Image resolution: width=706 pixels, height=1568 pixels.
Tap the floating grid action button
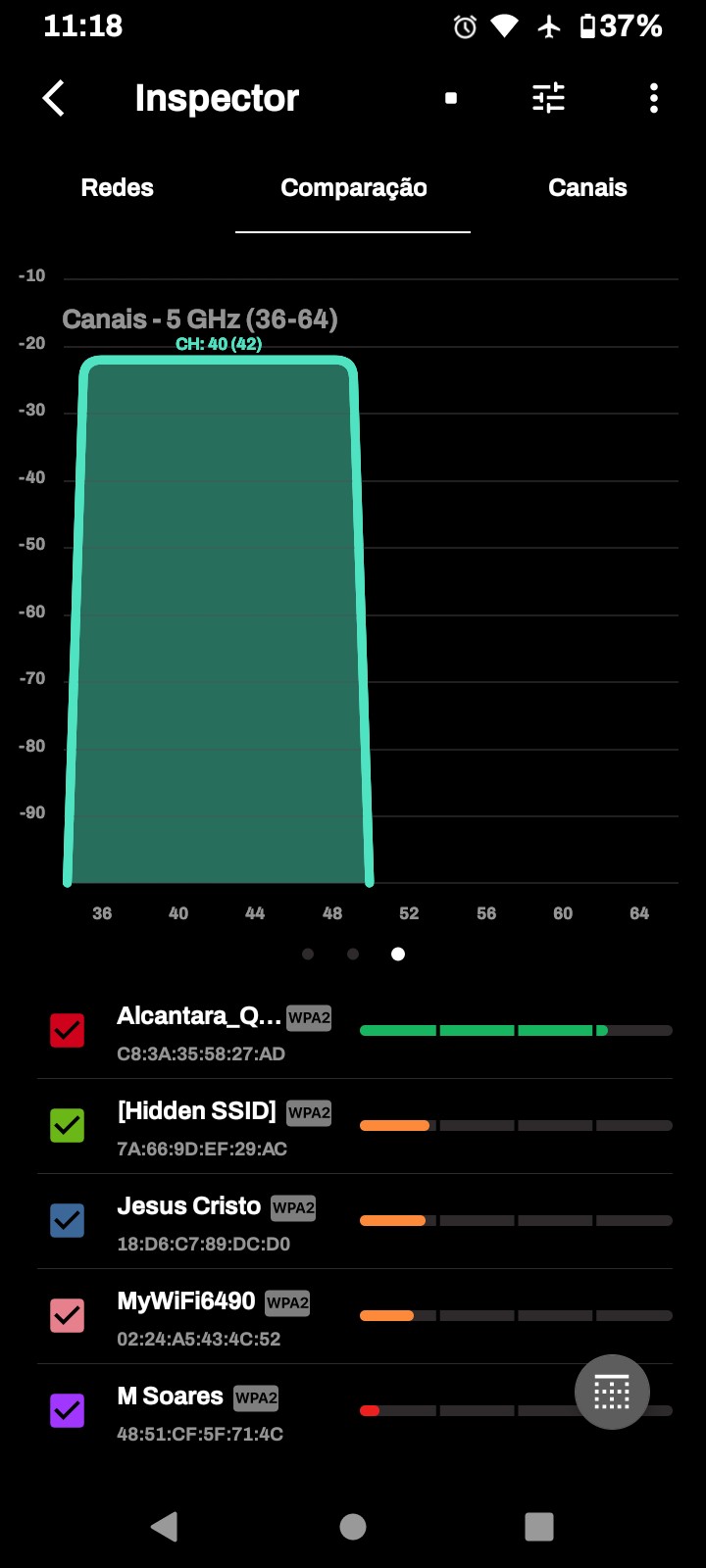(x=612, y=1392)
